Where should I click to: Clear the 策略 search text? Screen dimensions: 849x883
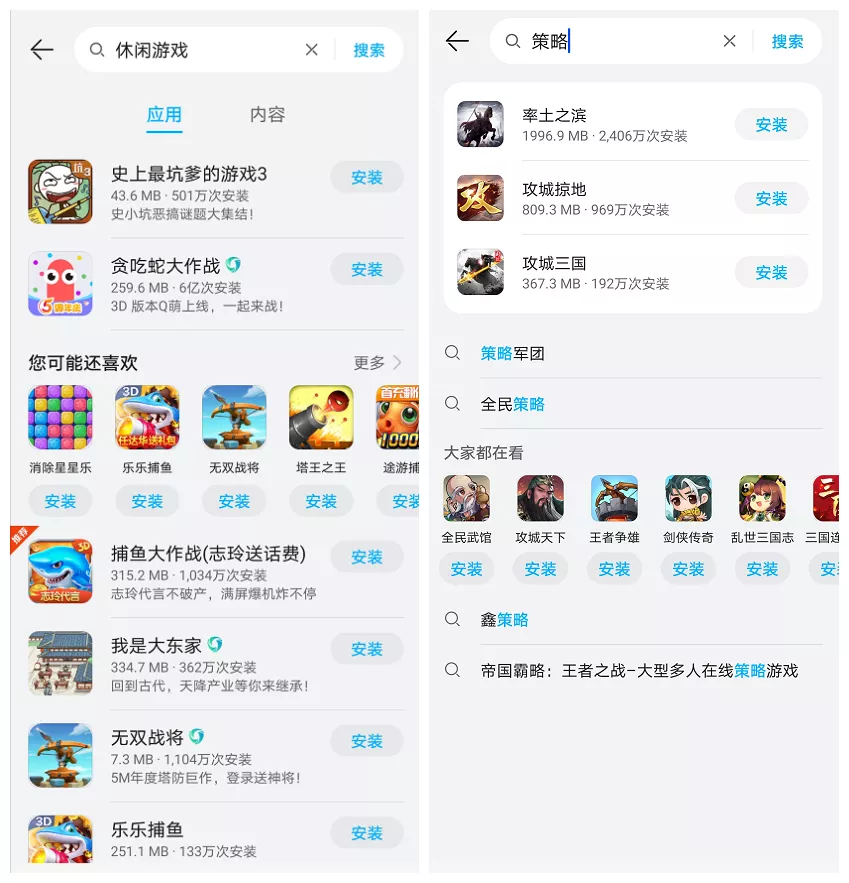[x=729, y=41]
